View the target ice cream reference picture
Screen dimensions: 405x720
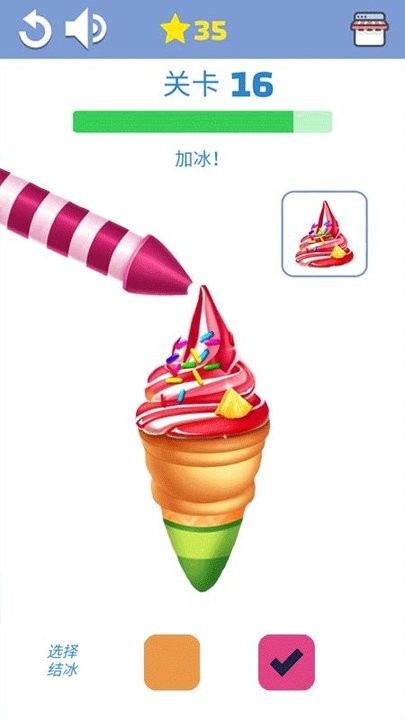[x=324, y=234]
